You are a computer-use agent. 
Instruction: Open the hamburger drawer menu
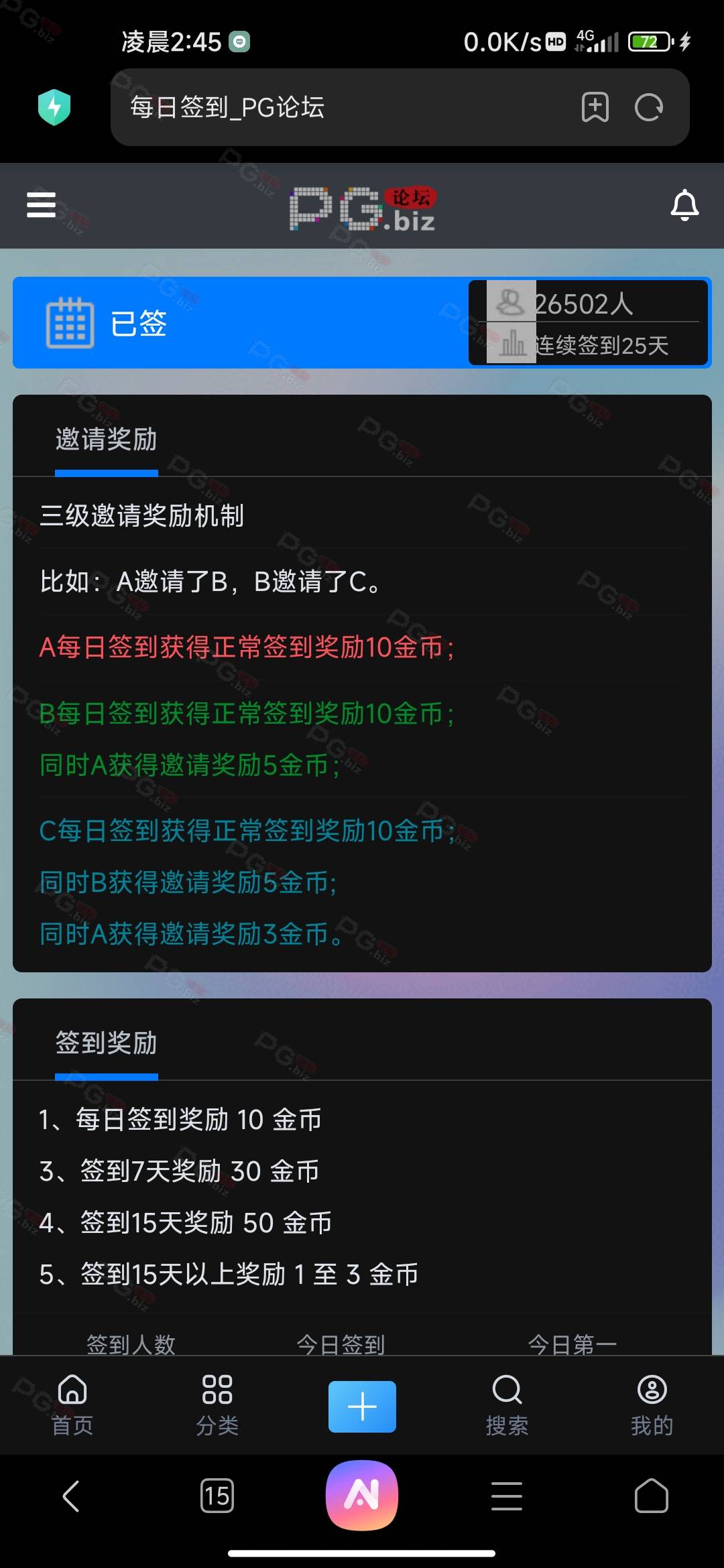tap(41, 204)
